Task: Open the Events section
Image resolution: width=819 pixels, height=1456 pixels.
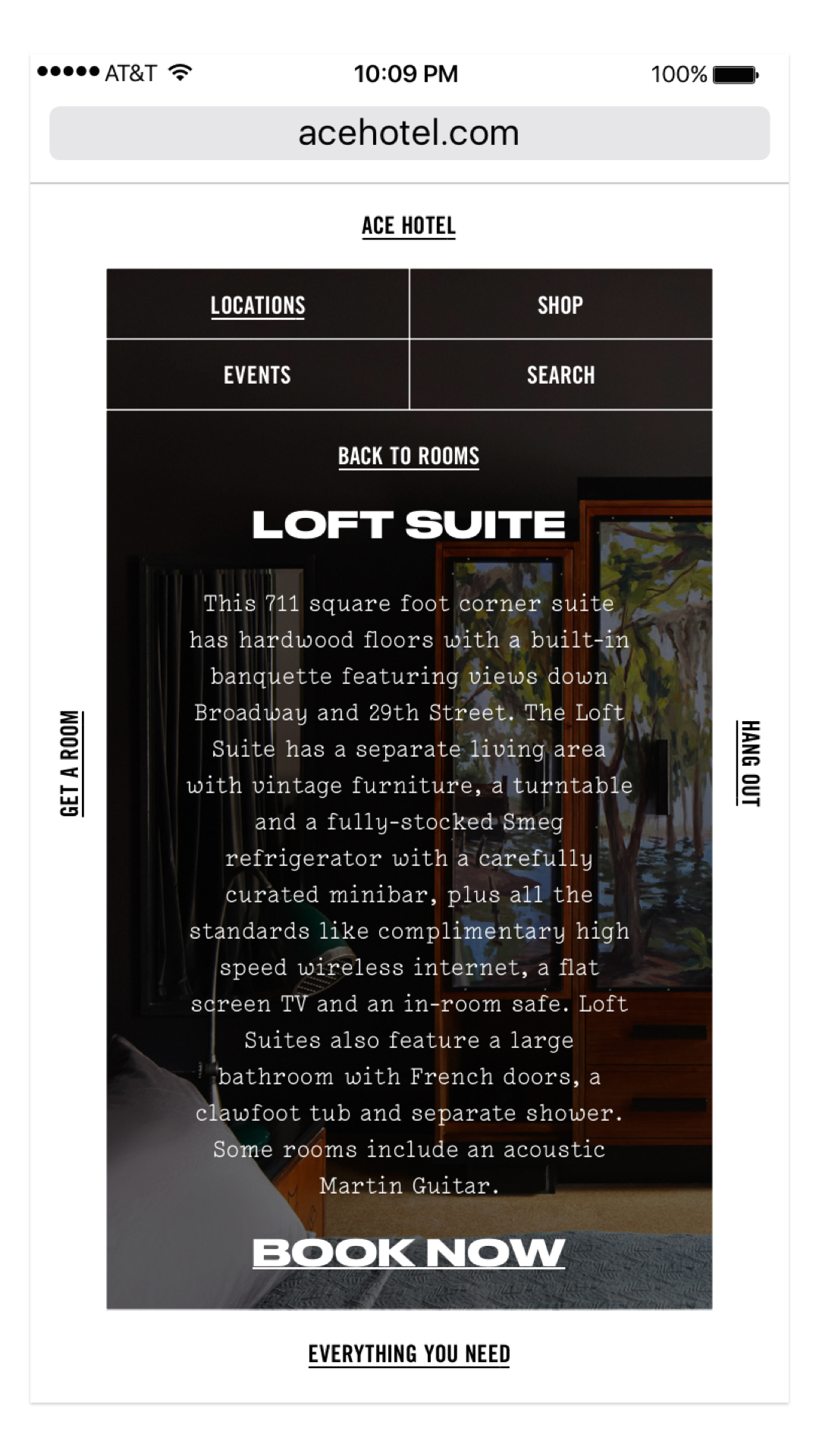Action: tap(257, 375)
